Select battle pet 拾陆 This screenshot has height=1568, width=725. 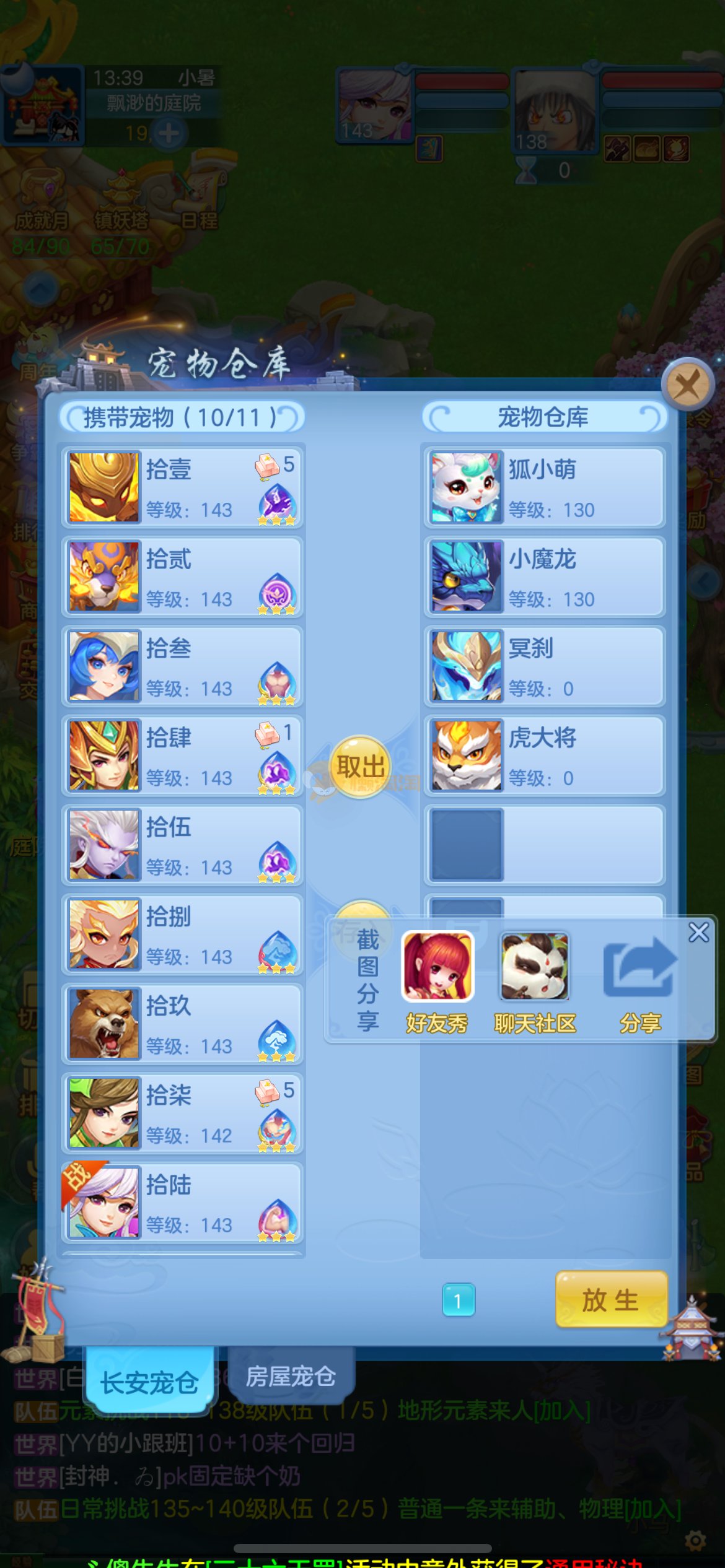pos(182,1202)
